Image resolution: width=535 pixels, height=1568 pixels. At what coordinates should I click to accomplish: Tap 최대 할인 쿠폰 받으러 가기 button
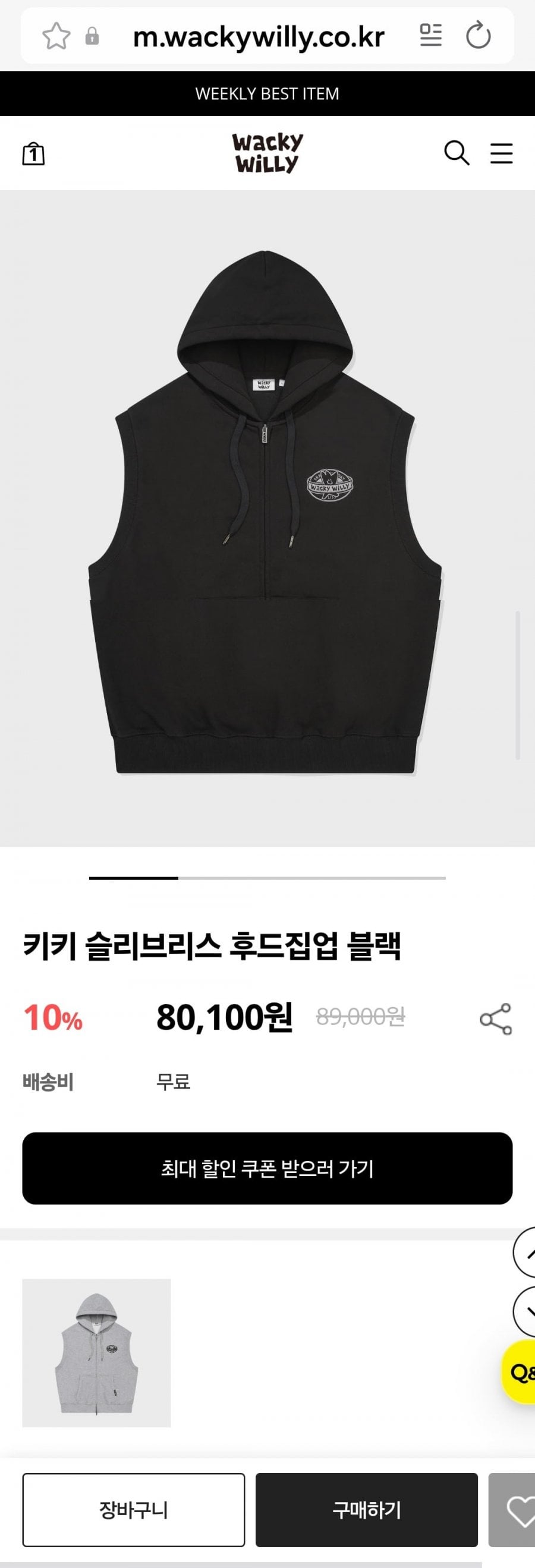point(267,1168)
